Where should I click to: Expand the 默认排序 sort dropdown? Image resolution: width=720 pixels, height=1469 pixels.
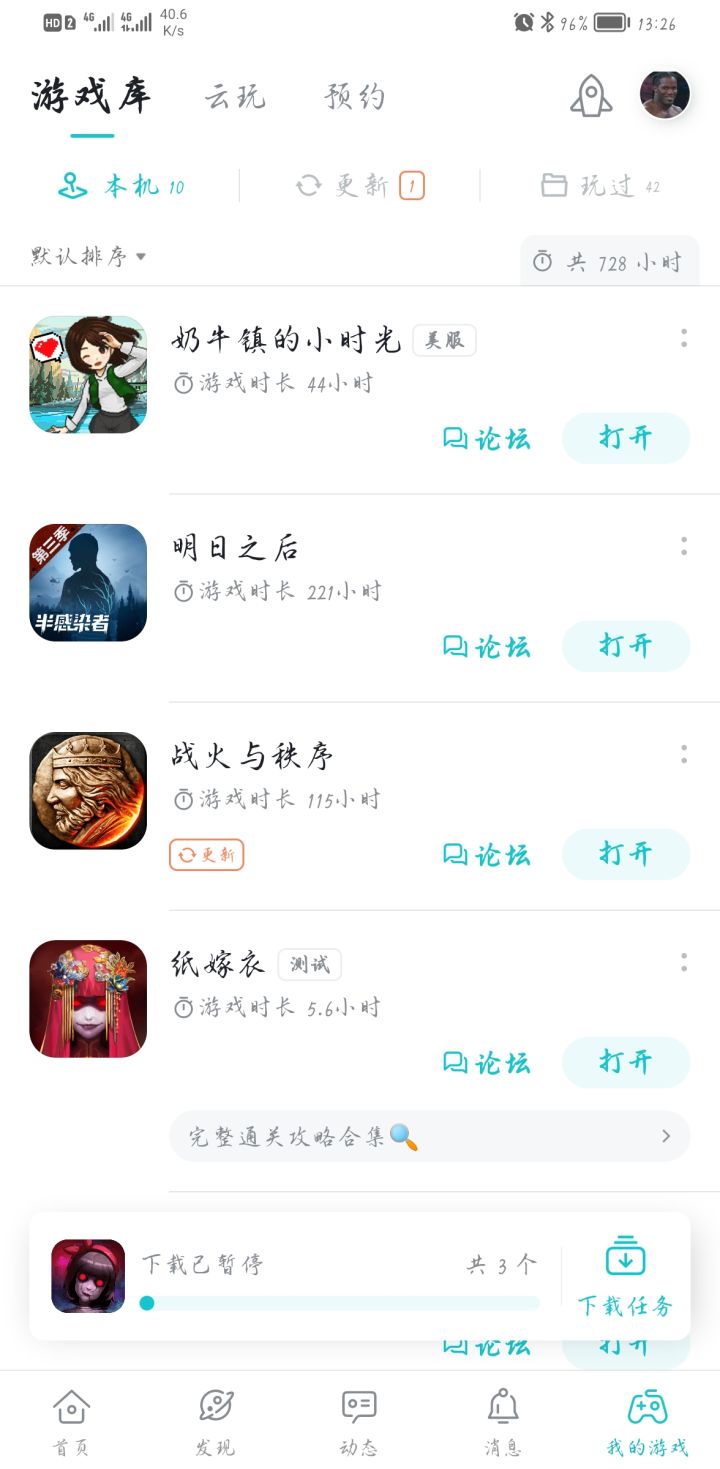[x=89, y=257]
